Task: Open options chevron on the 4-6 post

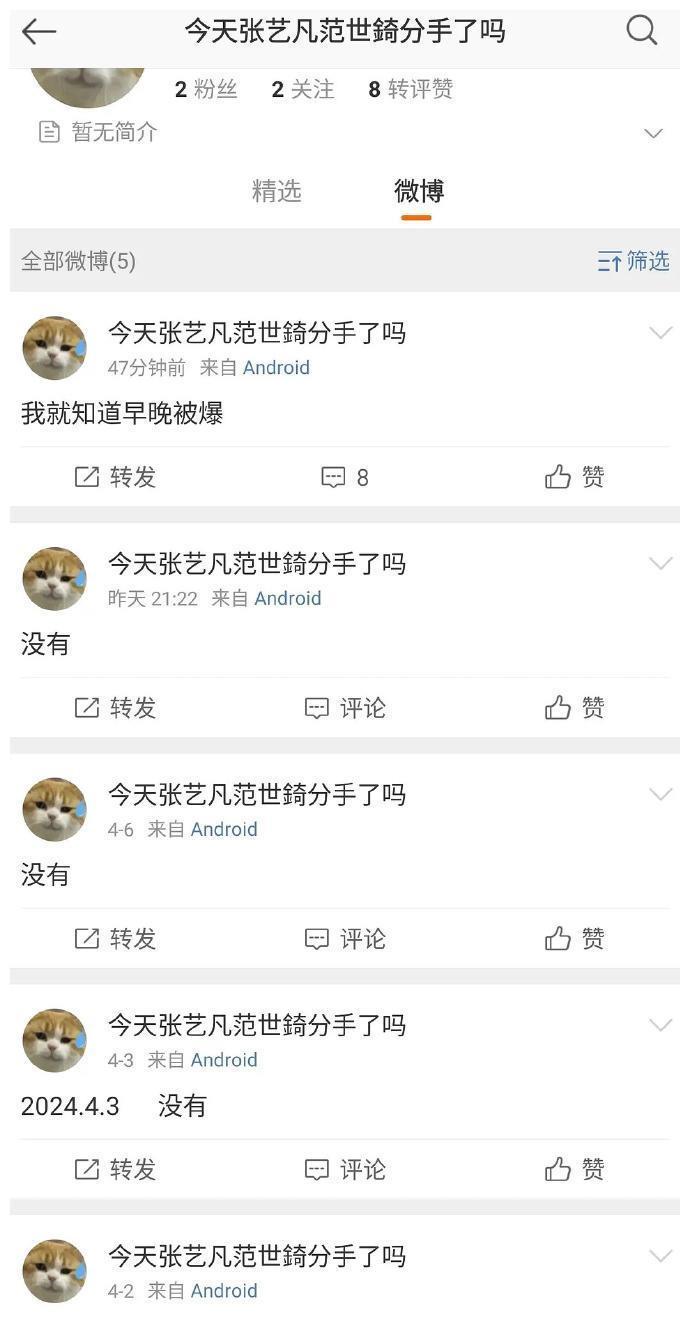Action: pyautogui.click(x=660, y=795)
